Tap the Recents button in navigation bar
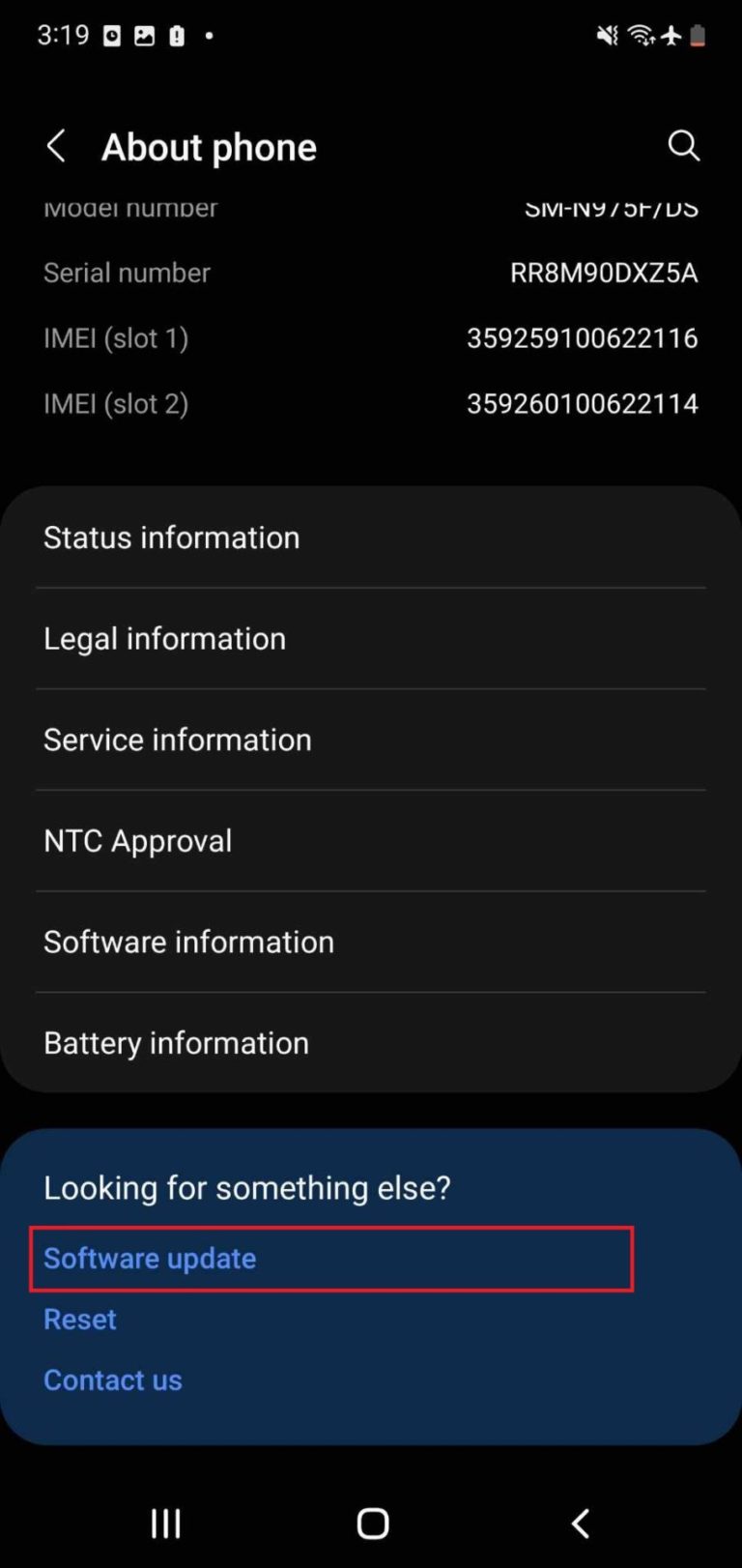 point(164,1523)
